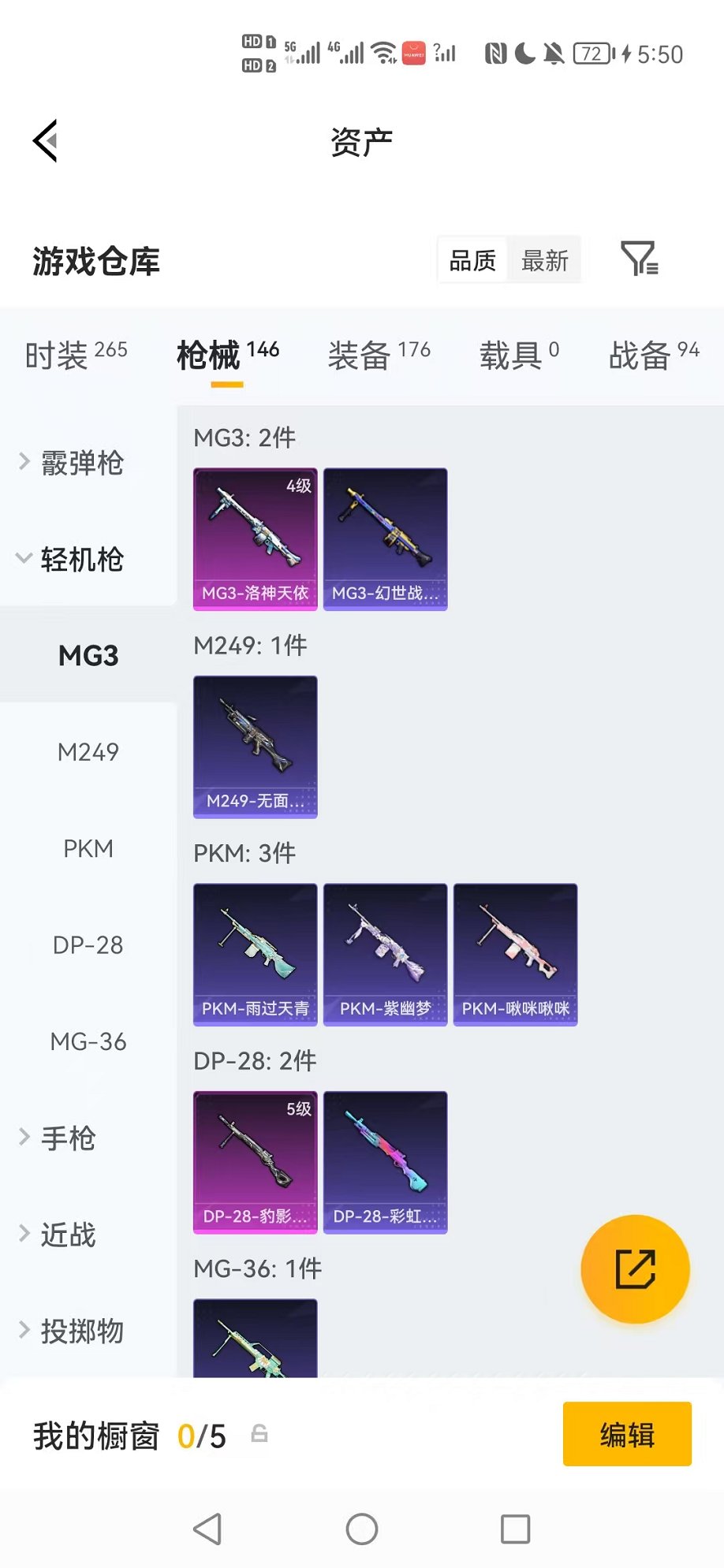This screenshot has height=1568, width=724.
Task: Tap the filter icon next to sort options
Action: [x=640, y=259]
